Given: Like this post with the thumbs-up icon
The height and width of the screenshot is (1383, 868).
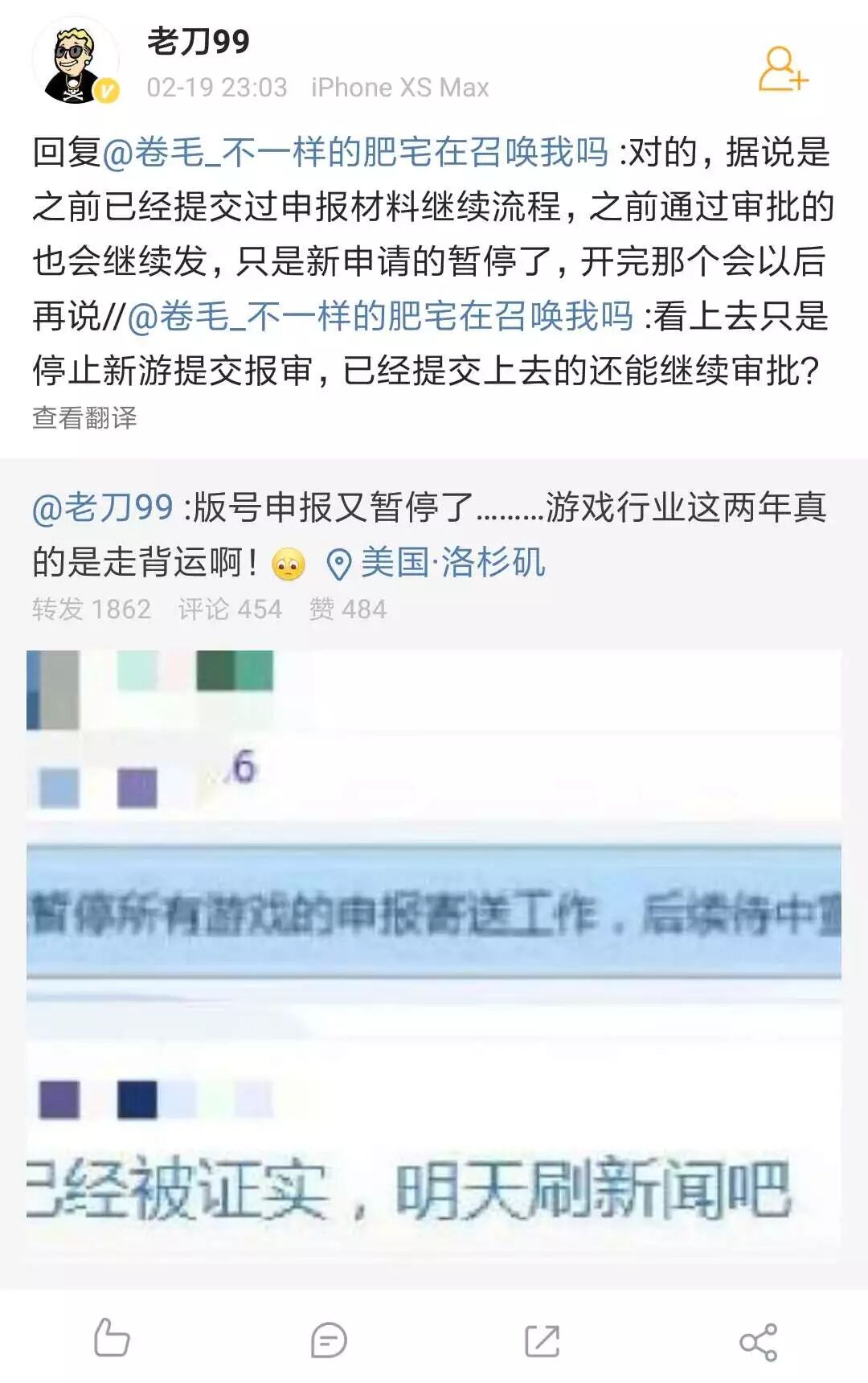Looking at the screenshot, I should pos(111,1339).
